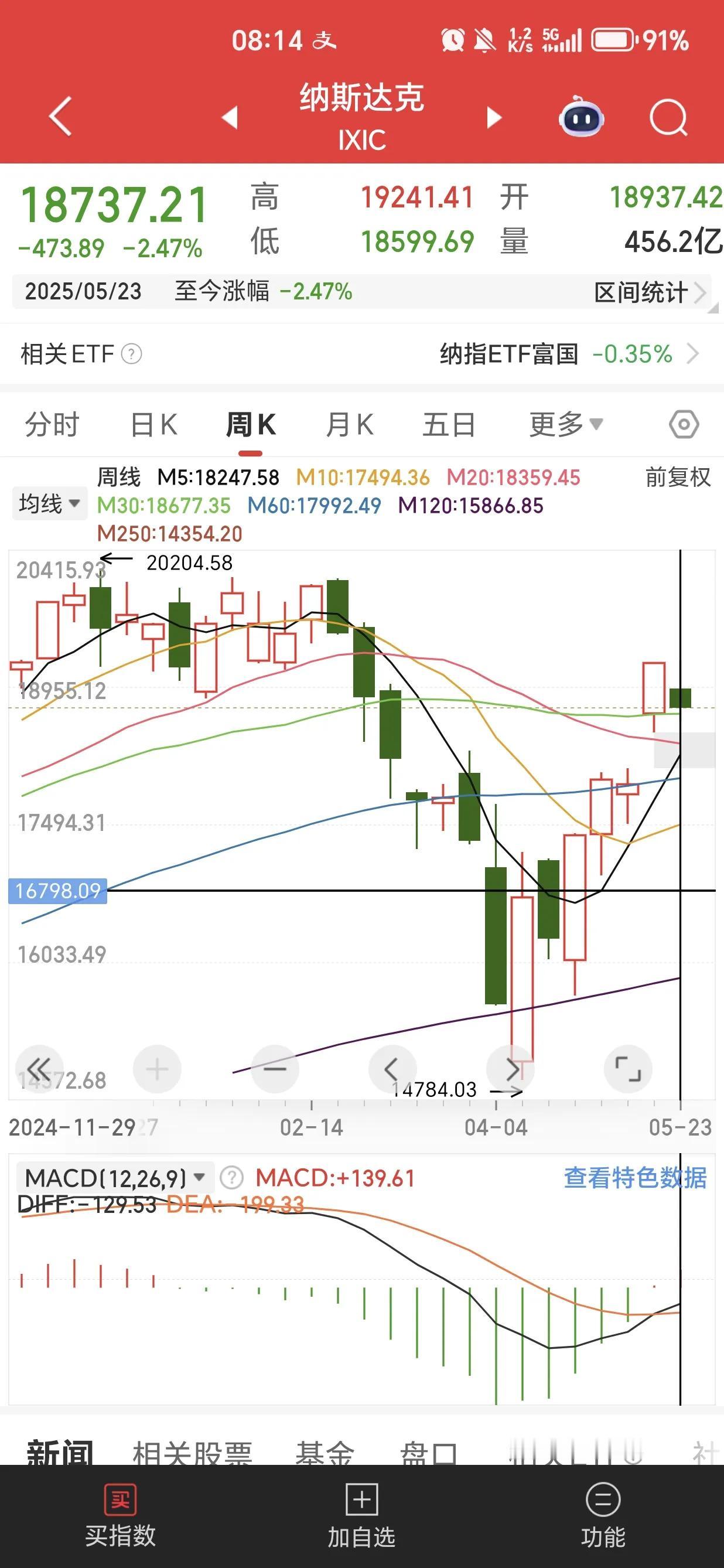Expand the 更多 chart periods dropdown
The image size is (724, 1568).
pos(566,424)
